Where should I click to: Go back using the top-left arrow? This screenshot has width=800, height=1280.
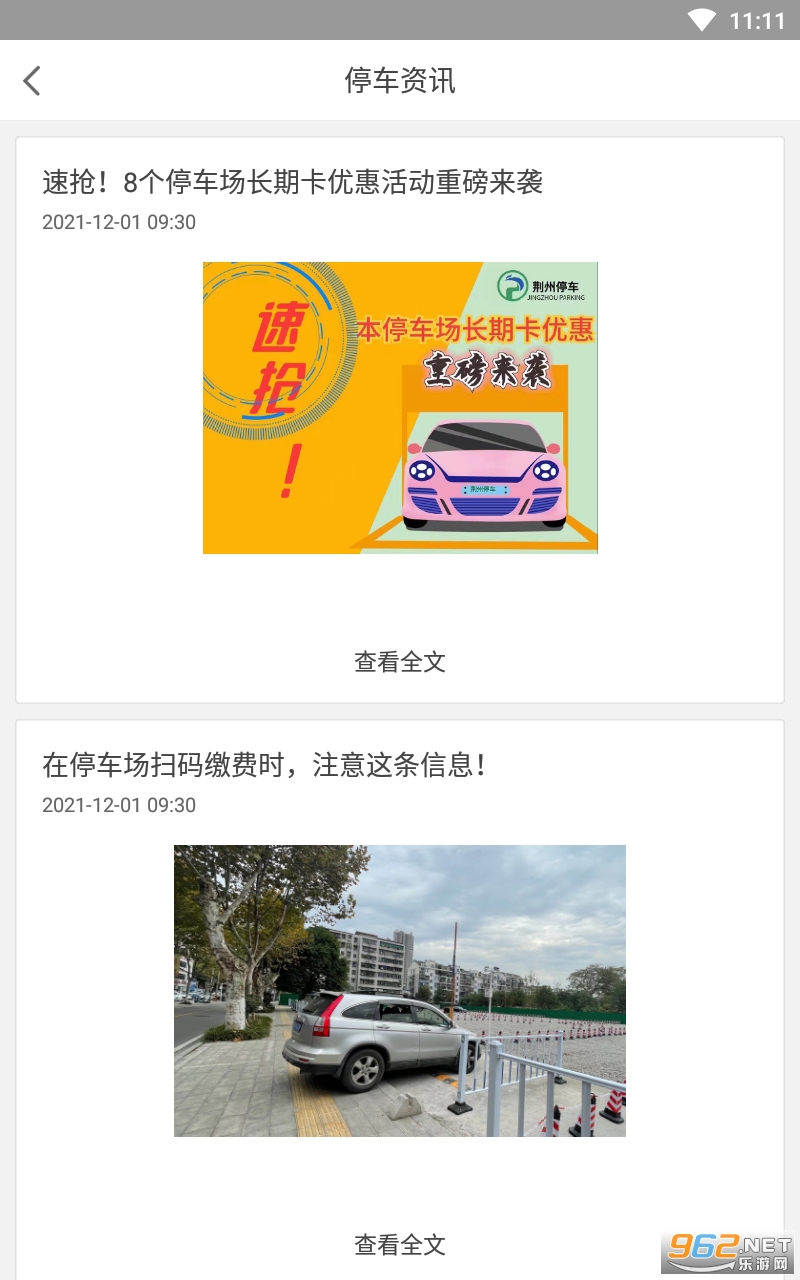click(x=32, y=80)
